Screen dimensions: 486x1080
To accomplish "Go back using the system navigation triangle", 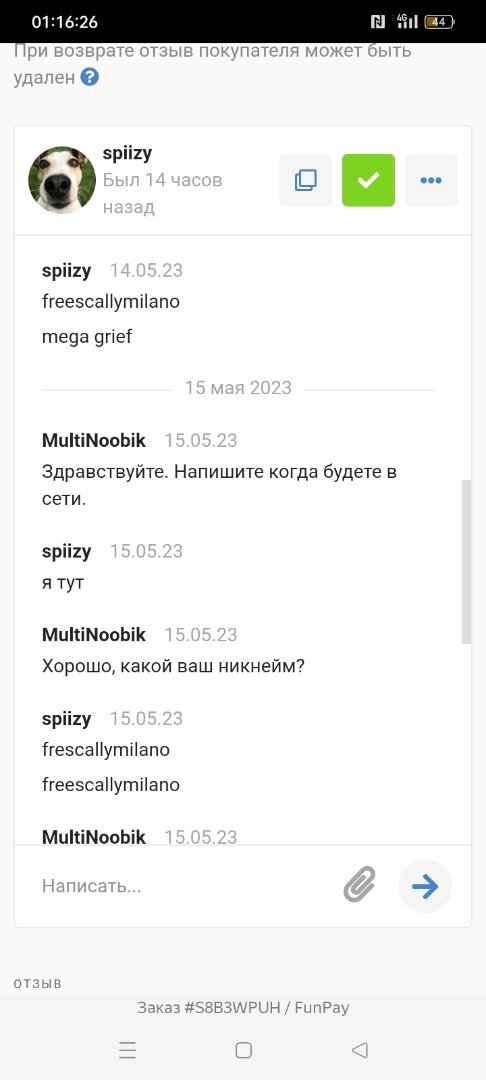I will pyautogui.click(x=359, y=1050).
